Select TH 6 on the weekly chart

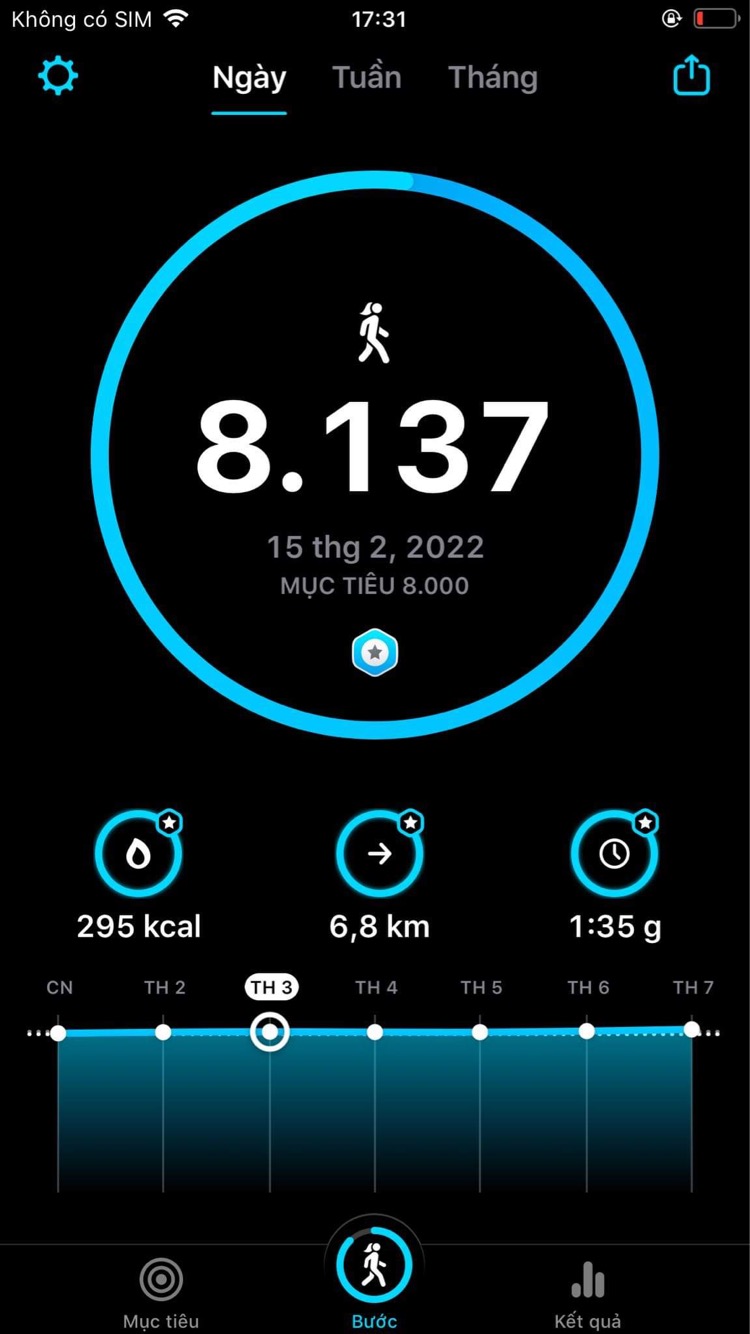[x=587, y=1030]
